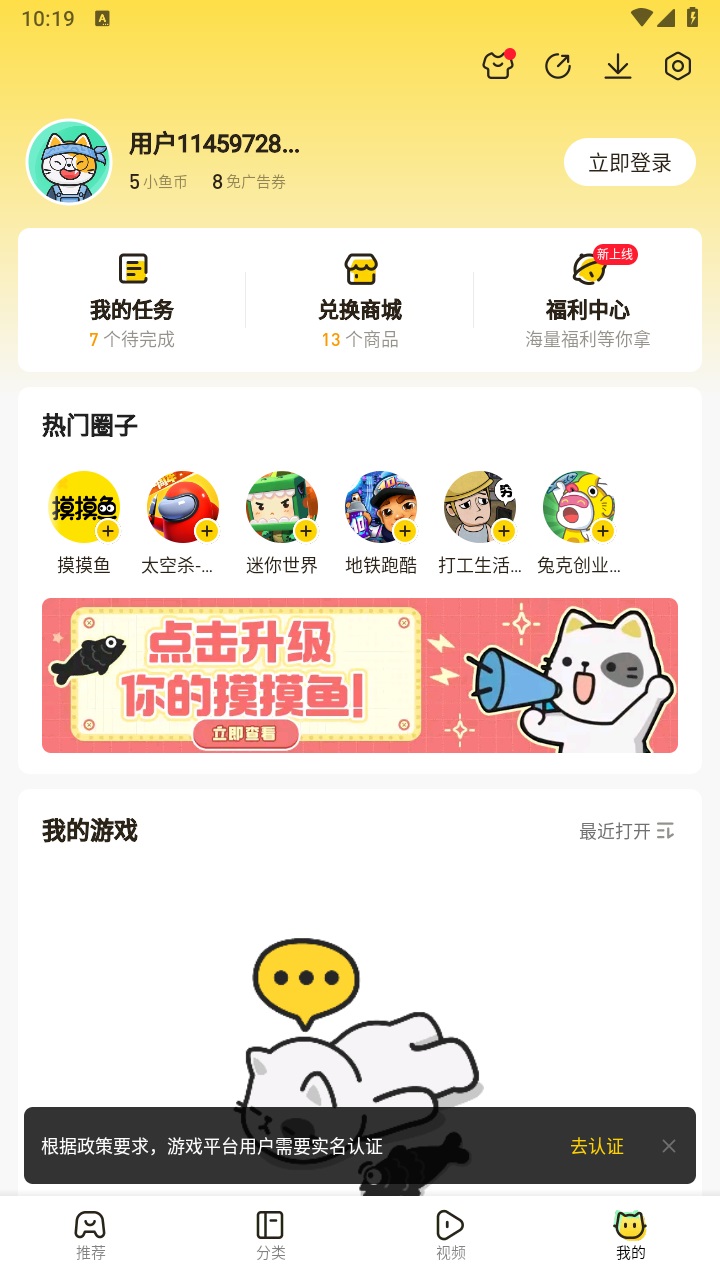Image resolution: width=720 pixels, height=1280 pixels.
Task: Open app settings via the gear icon
Action: pyautogui.click(x=678, y=66)
